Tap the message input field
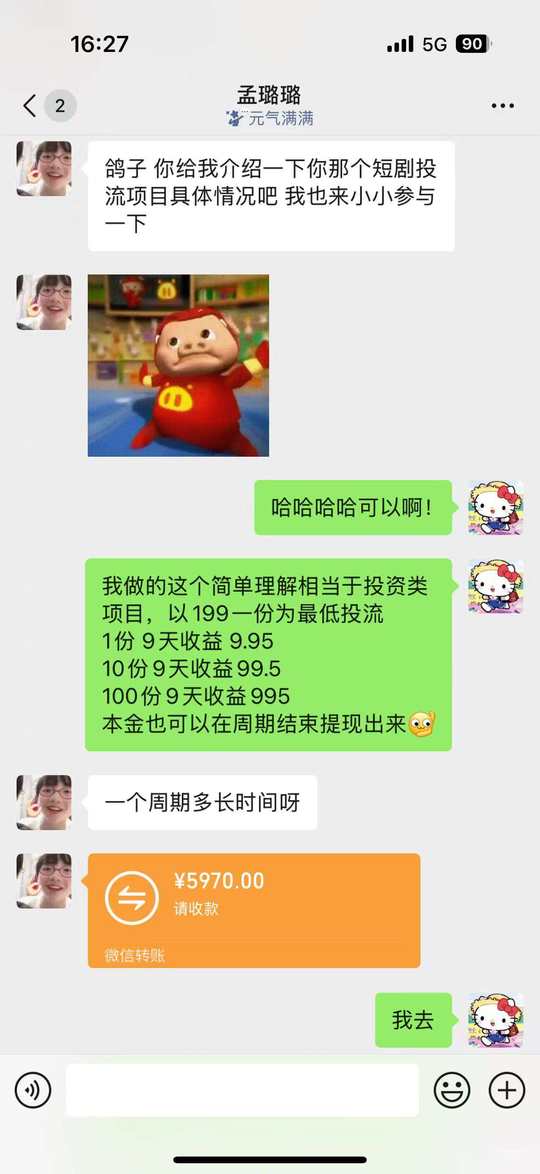 pyautogui.click(x=242, y=1090)
